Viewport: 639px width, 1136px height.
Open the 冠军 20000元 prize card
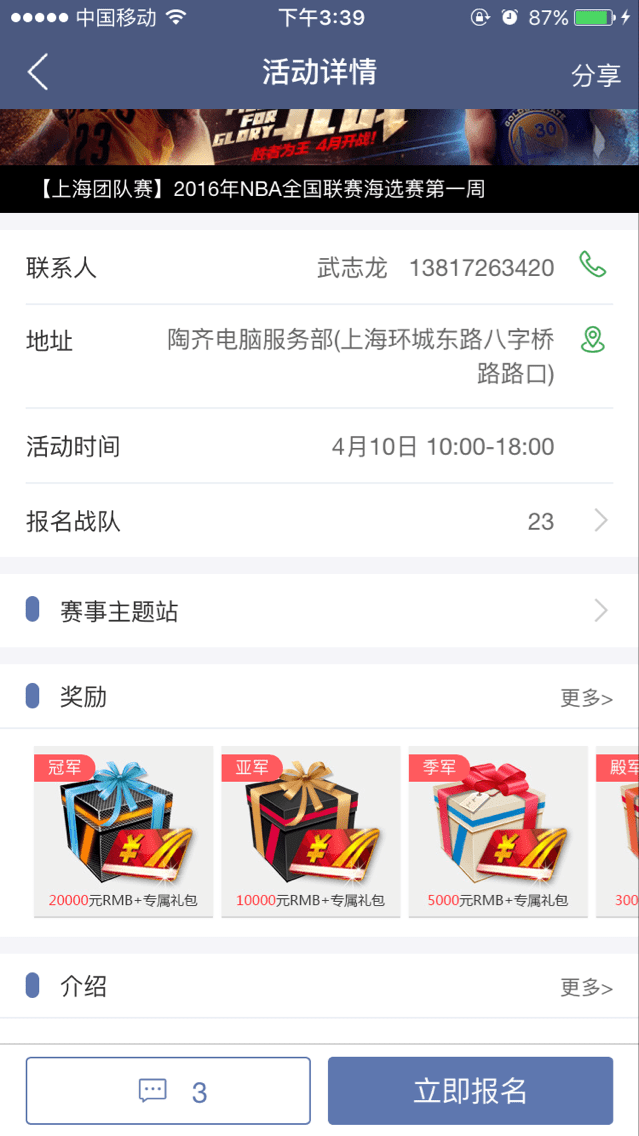click(123, 831)
